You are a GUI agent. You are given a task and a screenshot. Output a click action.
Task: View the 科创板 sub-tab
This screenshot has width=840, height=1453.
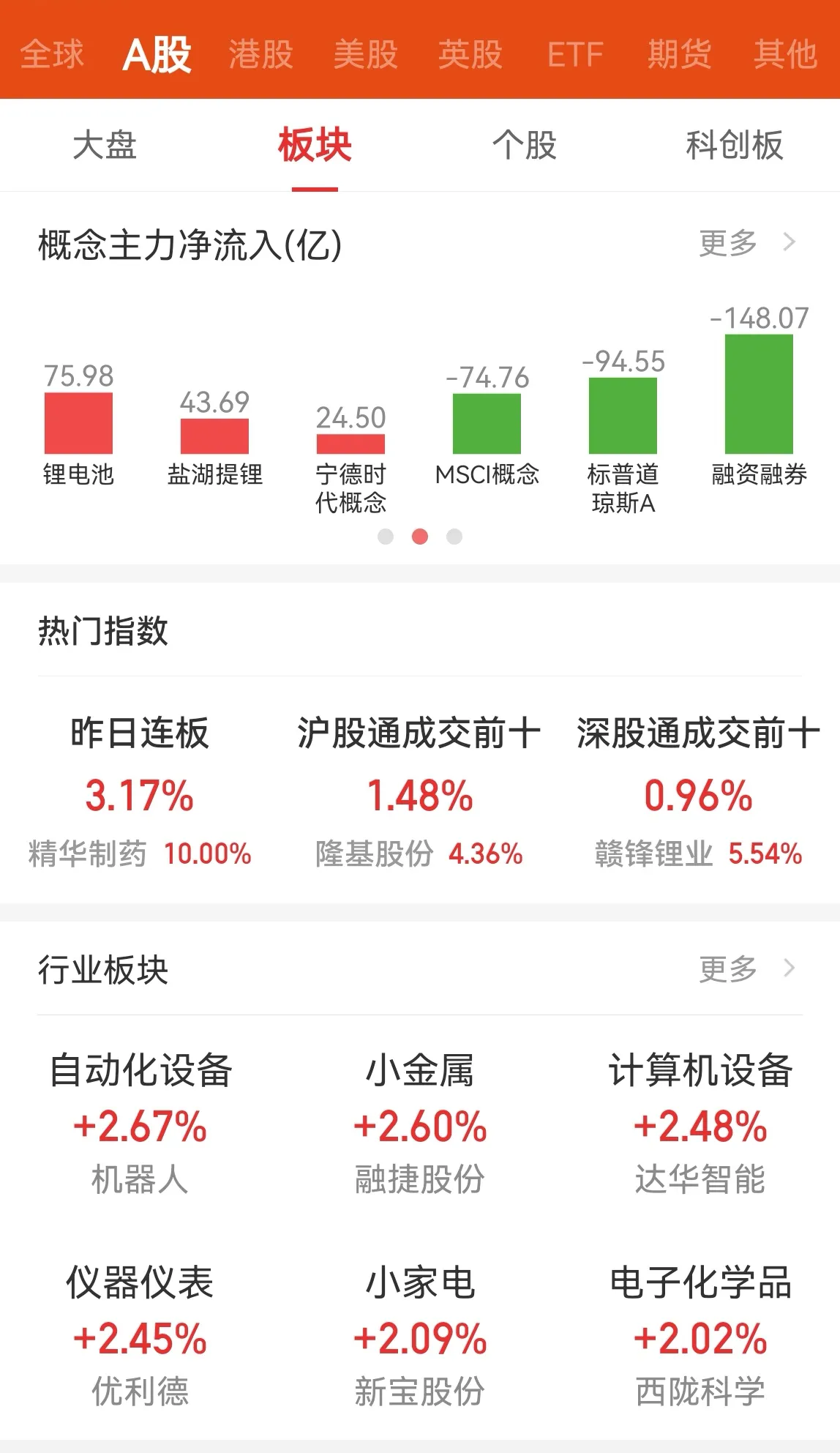734,145
